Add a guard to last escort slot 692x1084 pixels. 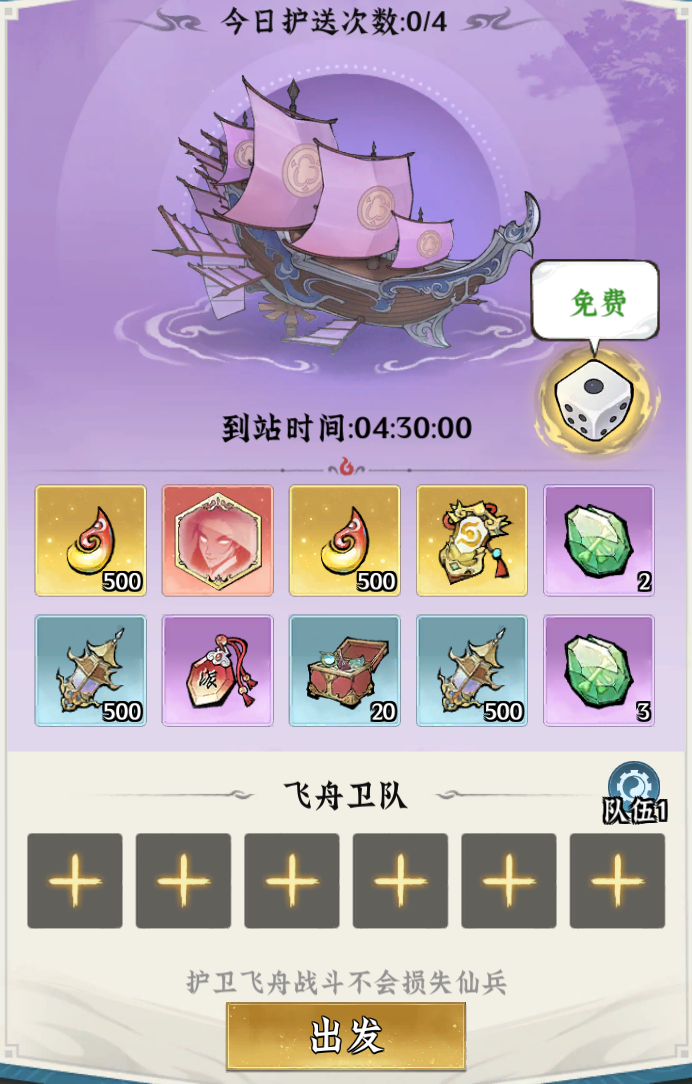(x=617, y=881)
